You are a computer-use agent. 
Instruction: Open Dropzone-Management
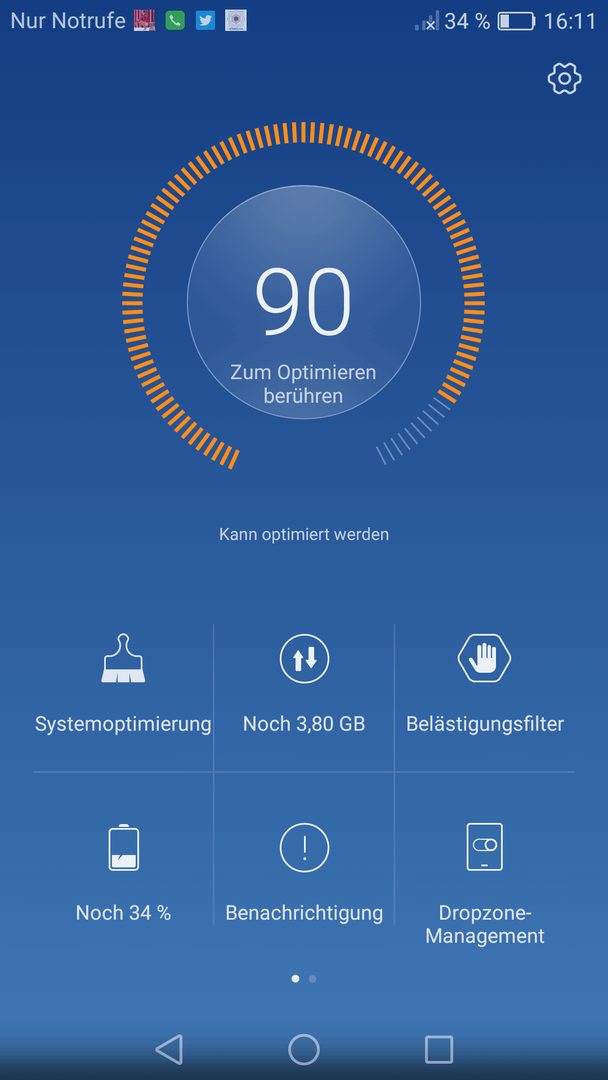coord(485,882)
